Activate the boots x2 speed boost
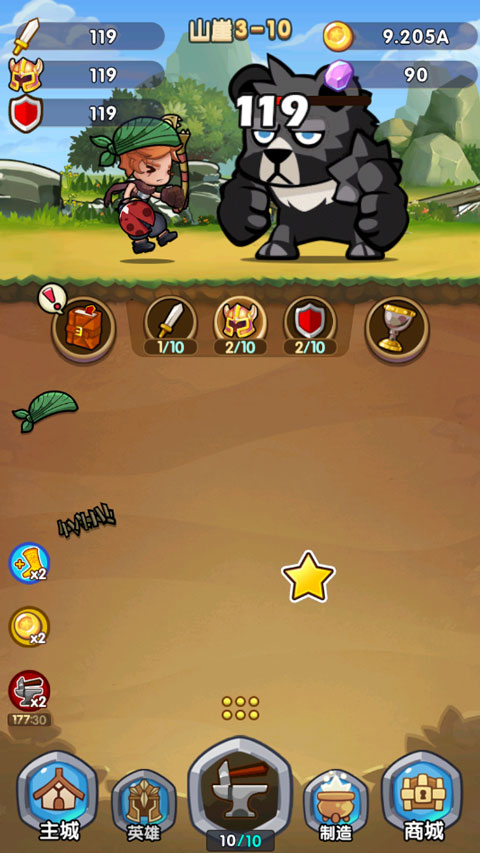Screen dimensions: 480x853 [x=29, y=563]
